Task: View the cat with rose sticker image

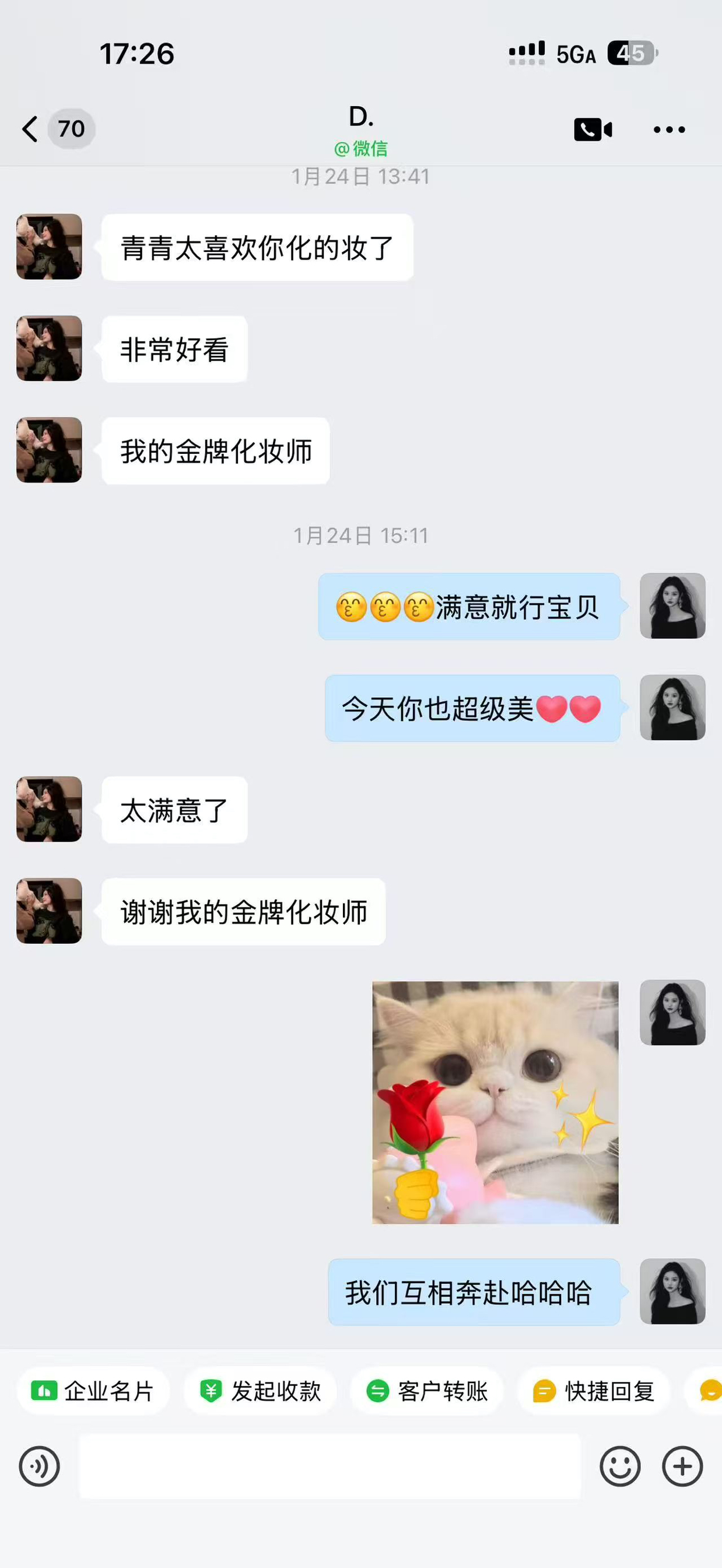Action: [x=495, y=1102]
